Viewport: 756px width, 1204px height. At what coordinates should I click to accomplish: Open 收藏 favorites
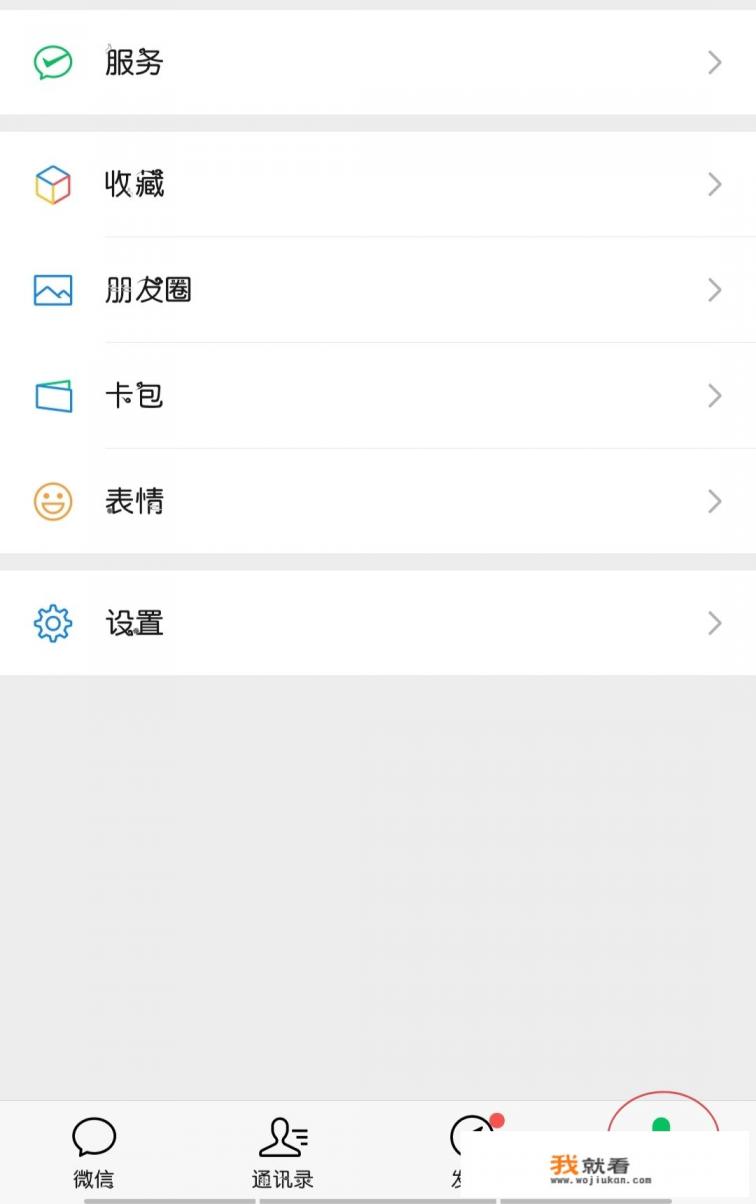click(378, 185)
